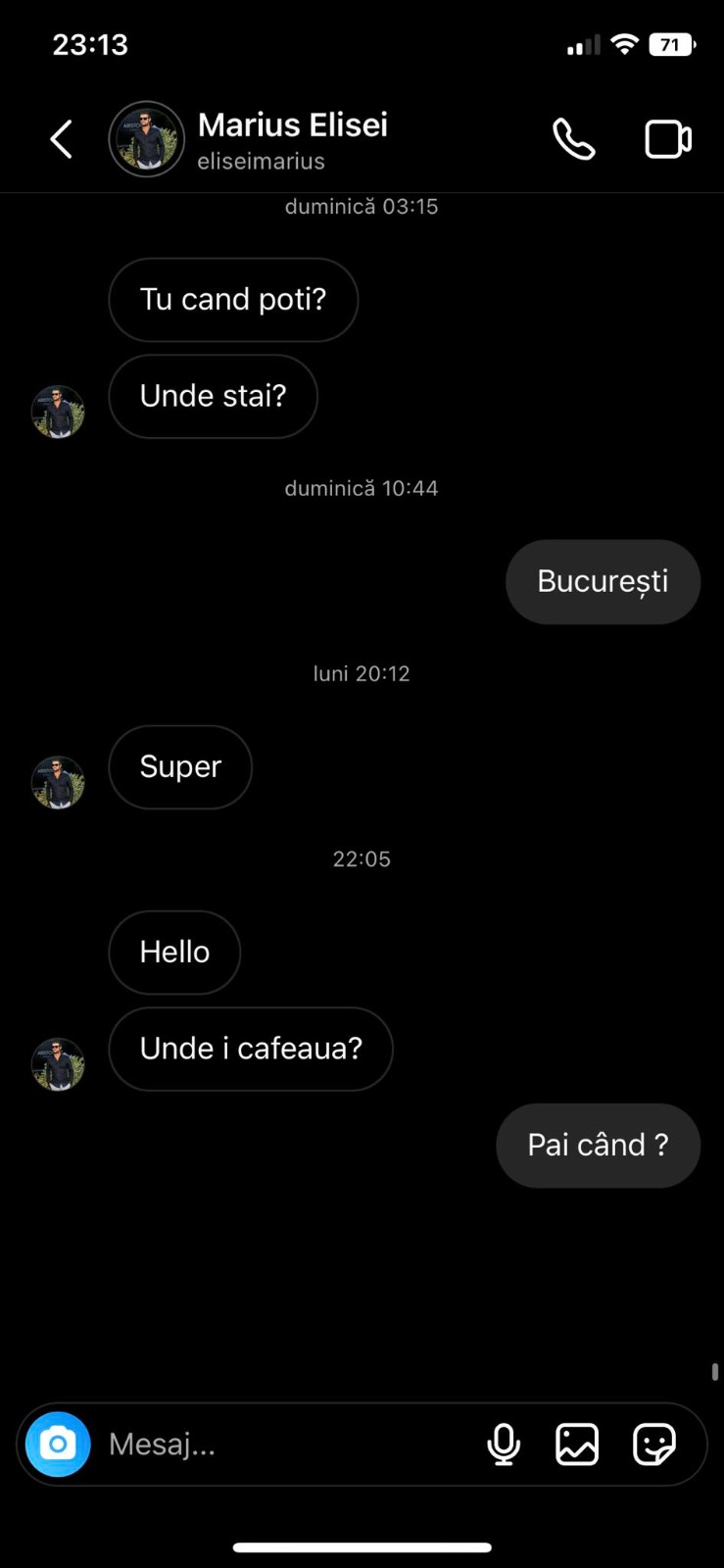724x1568 pixels.
Task: Focus the Mesaj text field
Action: 284,1444
